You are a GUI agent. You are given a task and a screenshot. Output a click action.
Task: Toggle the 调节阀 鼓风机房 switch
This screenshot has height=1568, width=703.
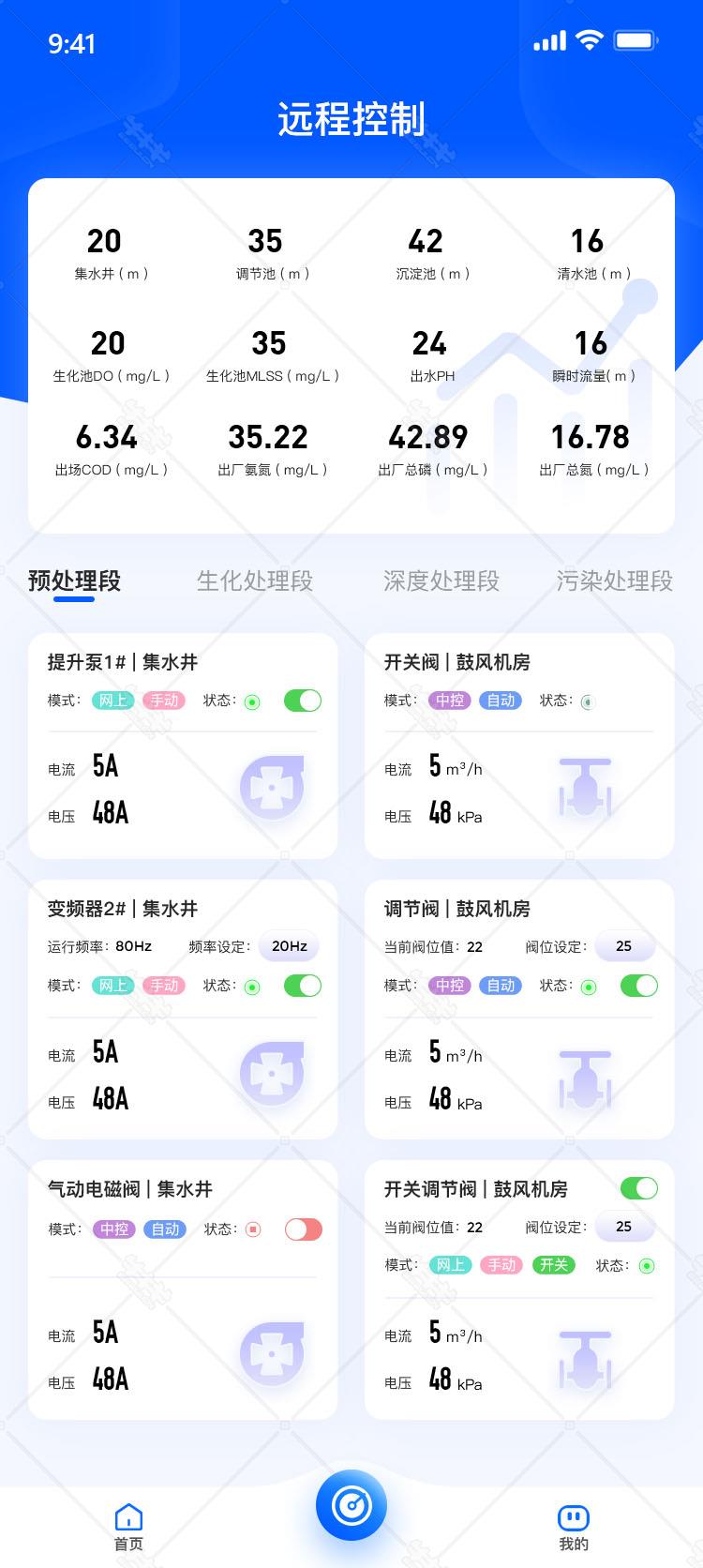pyautogui.click(x=639, y=986)
